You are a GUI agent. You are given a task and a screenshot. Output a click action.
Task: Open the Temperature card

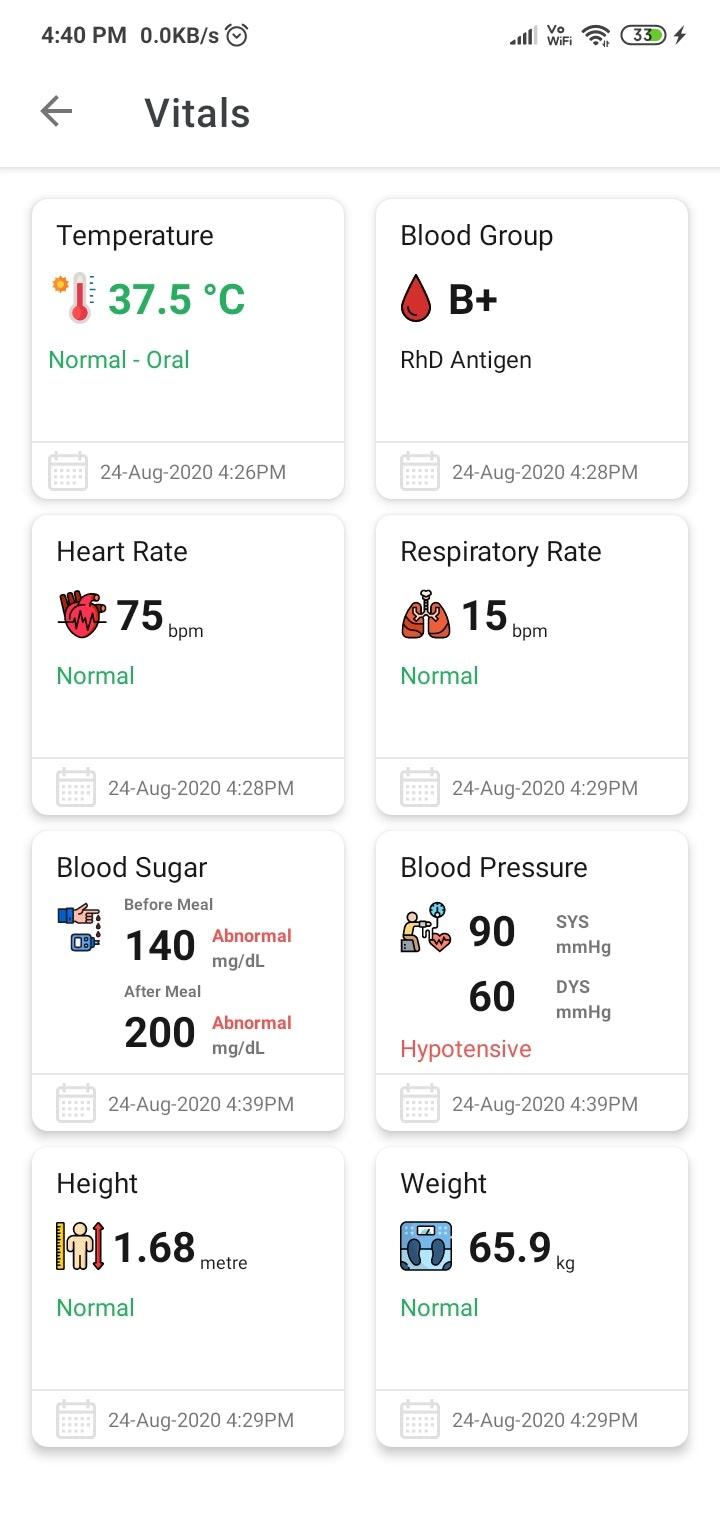coord(188,348)
